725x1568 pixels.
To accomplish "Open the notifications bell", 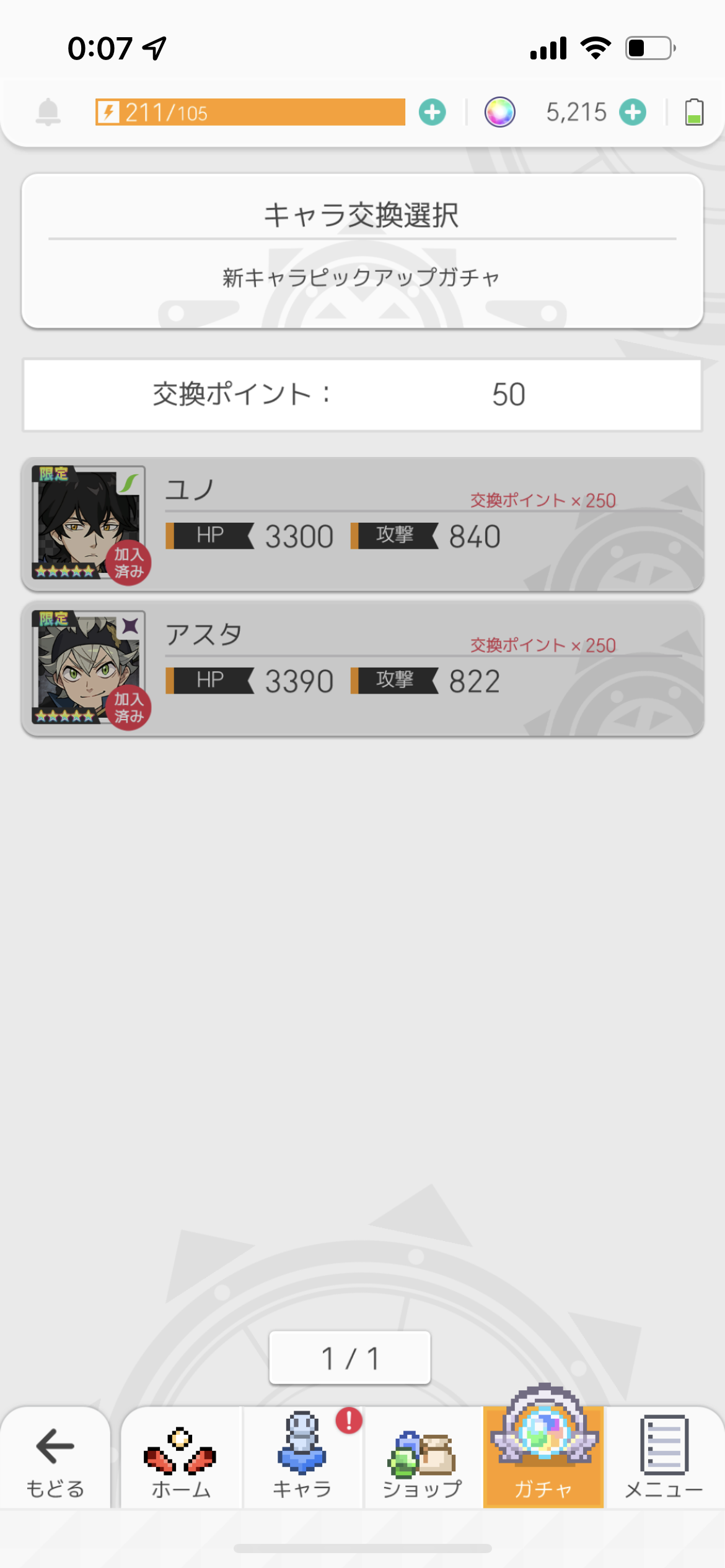I will point(48,113).
